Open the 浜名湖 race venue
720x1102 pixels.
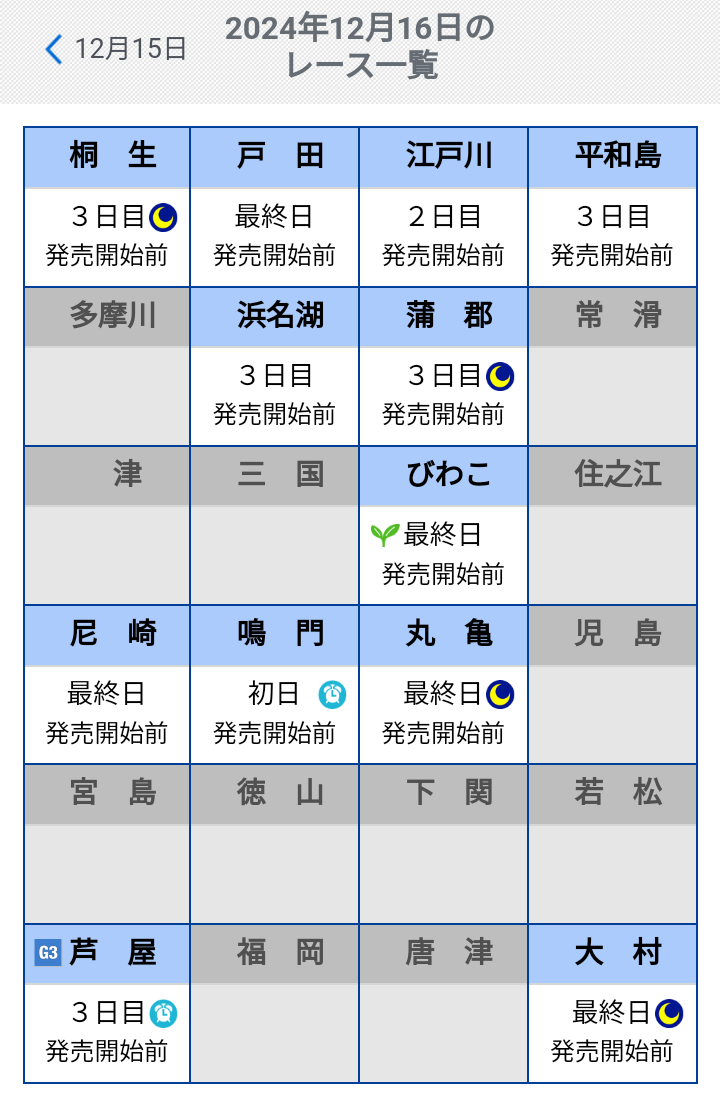tap(274, 366)
